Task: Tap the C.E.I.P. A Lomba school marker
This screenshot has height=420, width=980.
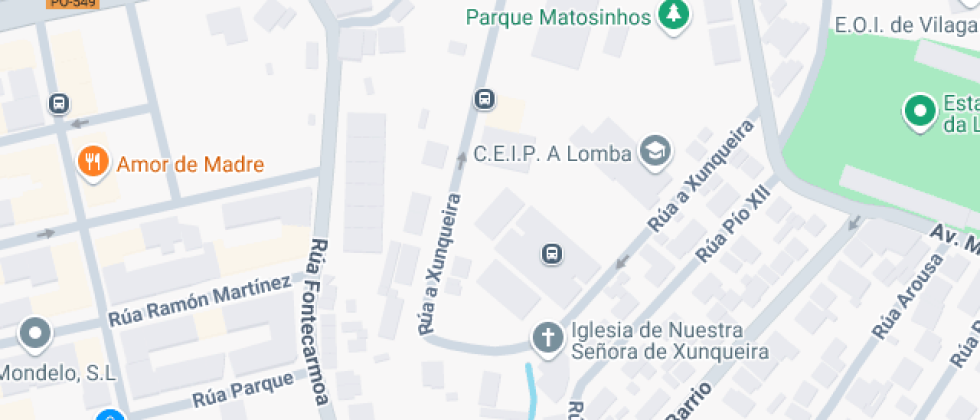Action: [x=656, y=152]
